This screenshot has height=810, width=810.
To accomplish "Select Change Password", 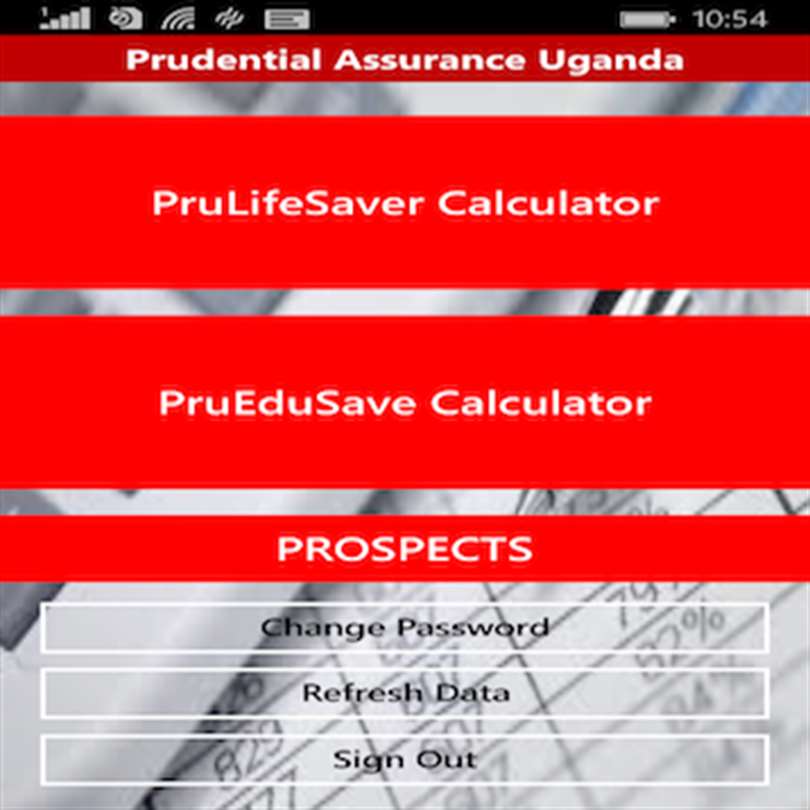I will (x=405, y=628).
